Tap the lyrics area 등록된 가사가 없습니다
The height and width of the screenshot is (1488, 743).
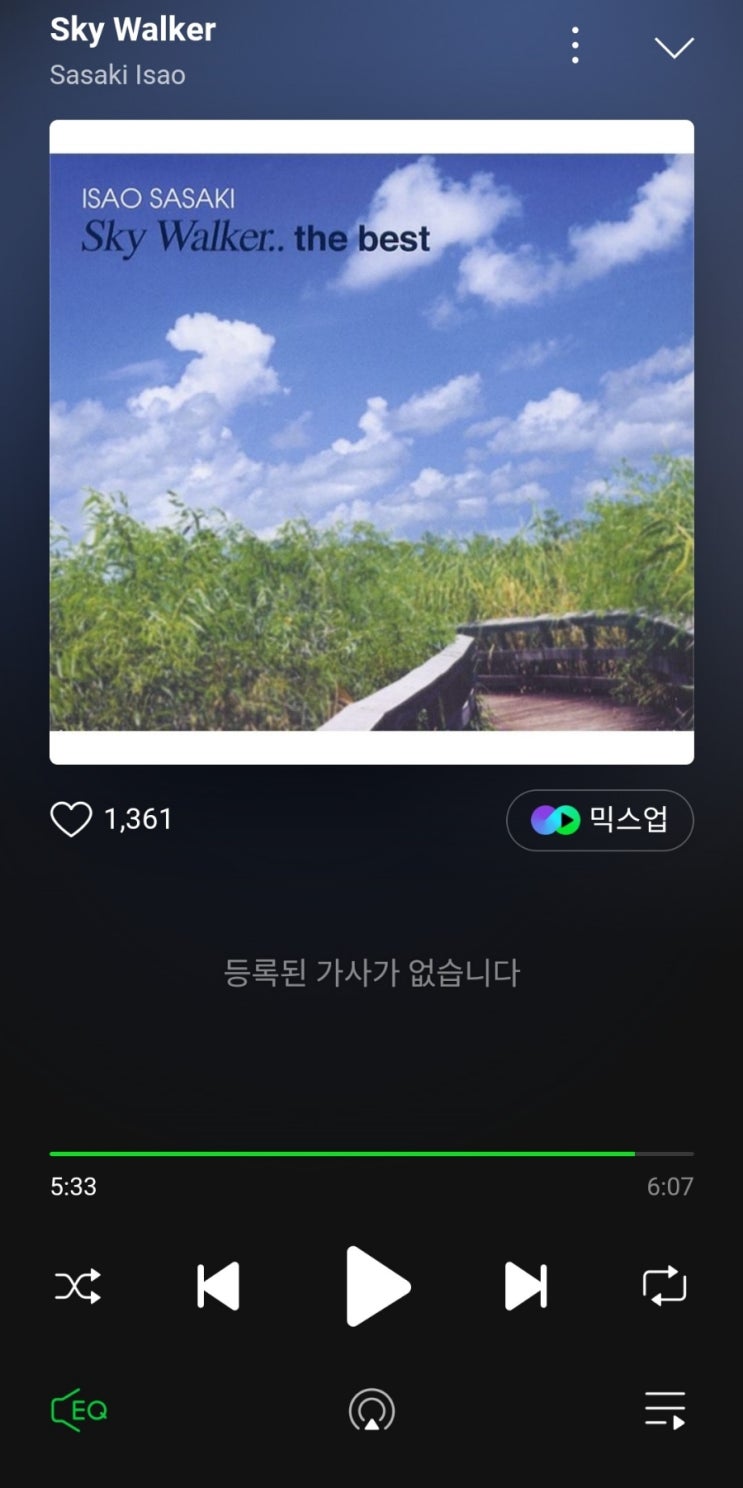coord(371,973)
